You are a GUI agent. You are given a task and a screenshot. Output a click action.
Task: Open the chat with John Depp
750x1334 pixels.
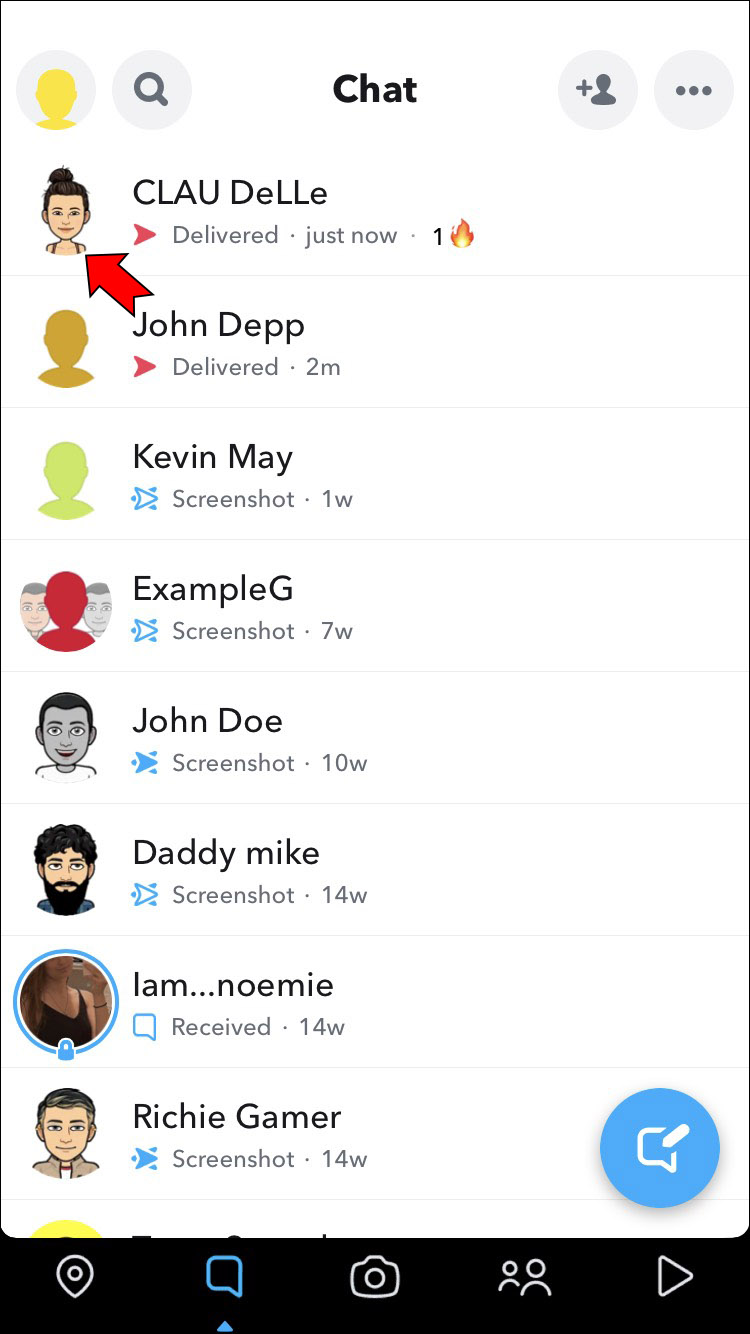point(400,343)
